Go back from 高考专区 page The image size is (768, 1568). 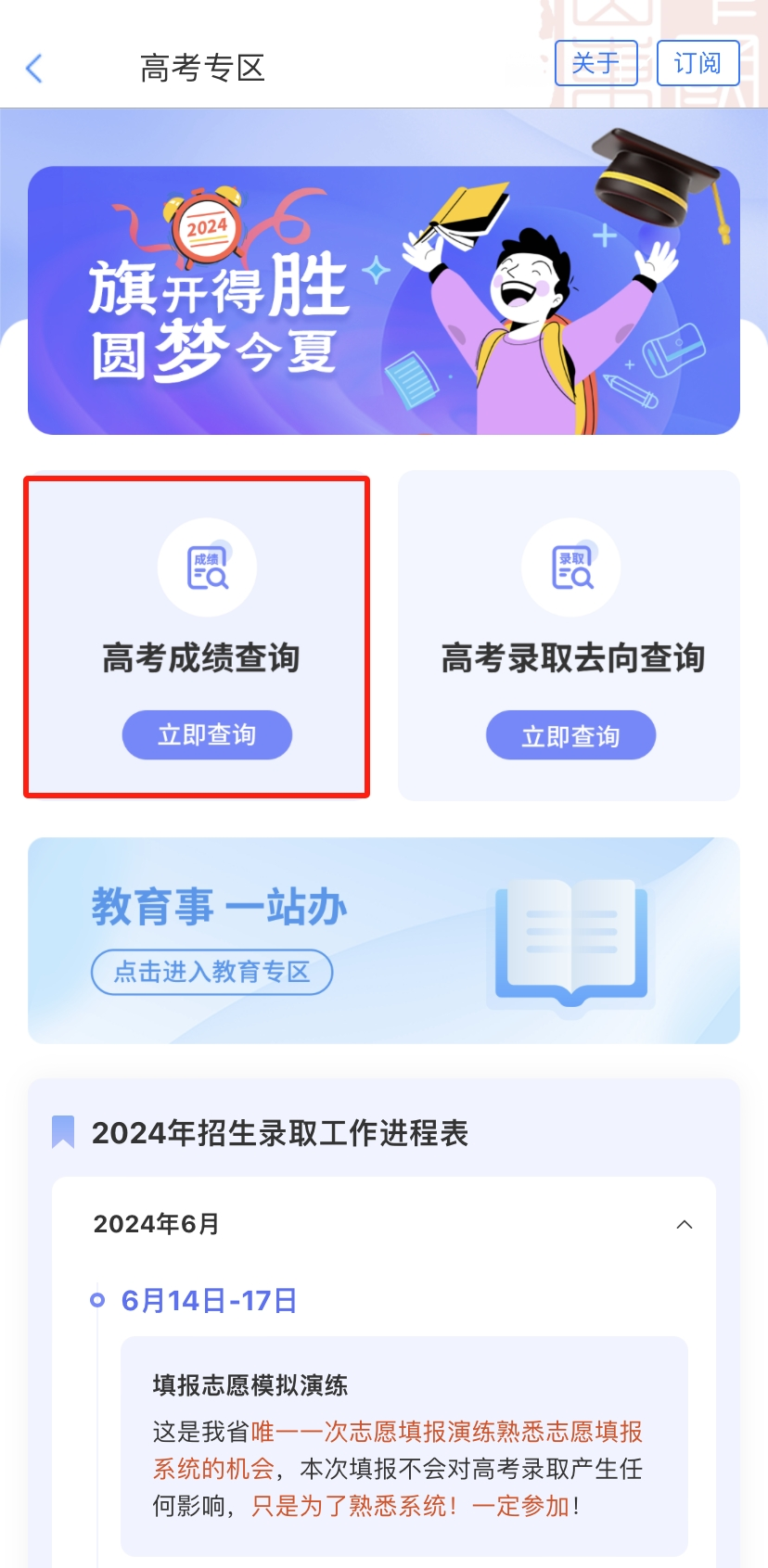tap(34, 68)
